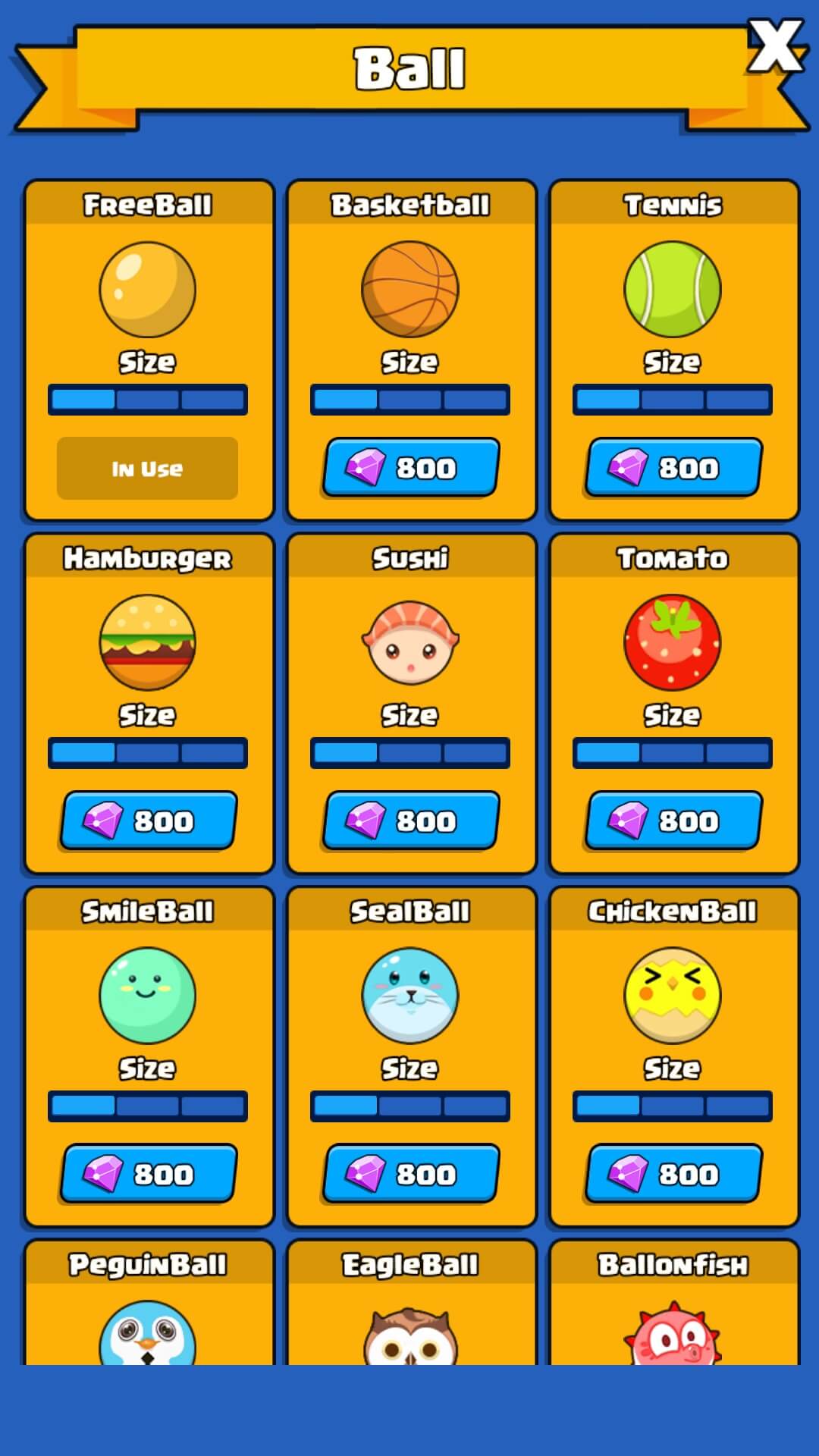
Task: Buy Basketball for 800 gems
Action: click(x=410, y=468)
